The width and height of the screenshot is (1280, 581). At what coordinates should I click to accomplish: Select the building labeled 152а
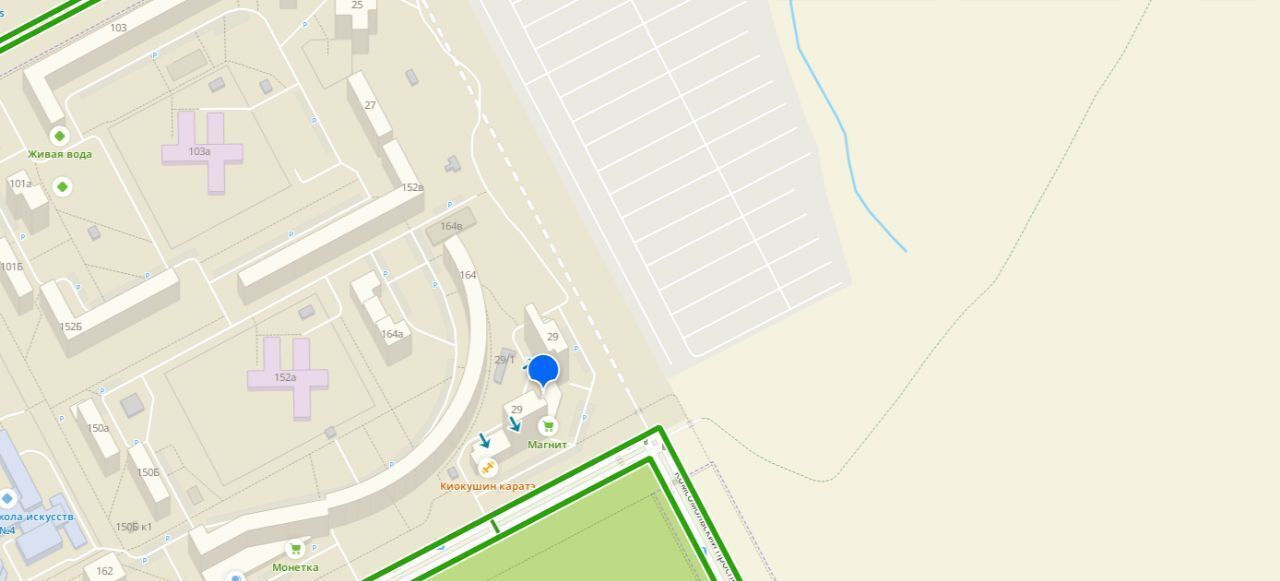287,376
